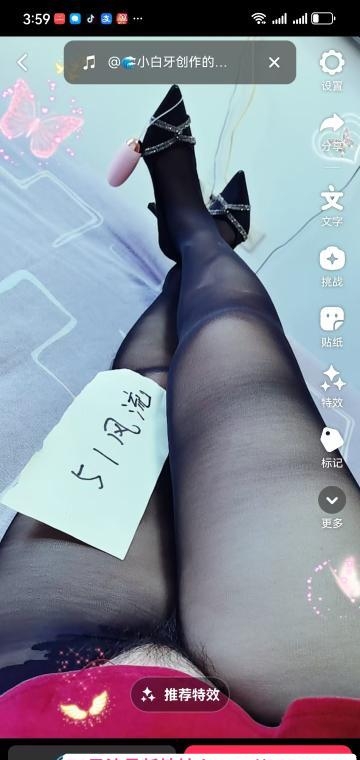The height and width of the screenshot is (760, 360).
Task: Add text with the 文字 tool
Action: pyautogui.click(x=332, y=206)
